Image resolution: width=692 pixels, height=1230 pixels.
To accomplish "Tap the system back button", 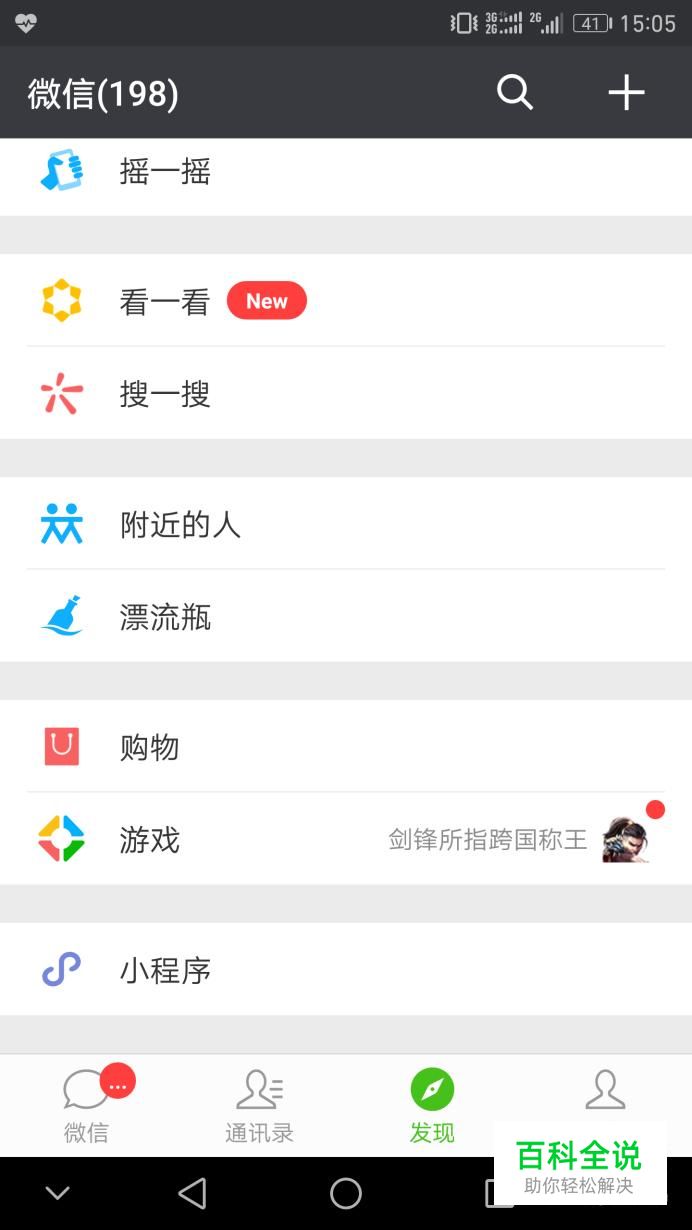I will (191, 1193).
